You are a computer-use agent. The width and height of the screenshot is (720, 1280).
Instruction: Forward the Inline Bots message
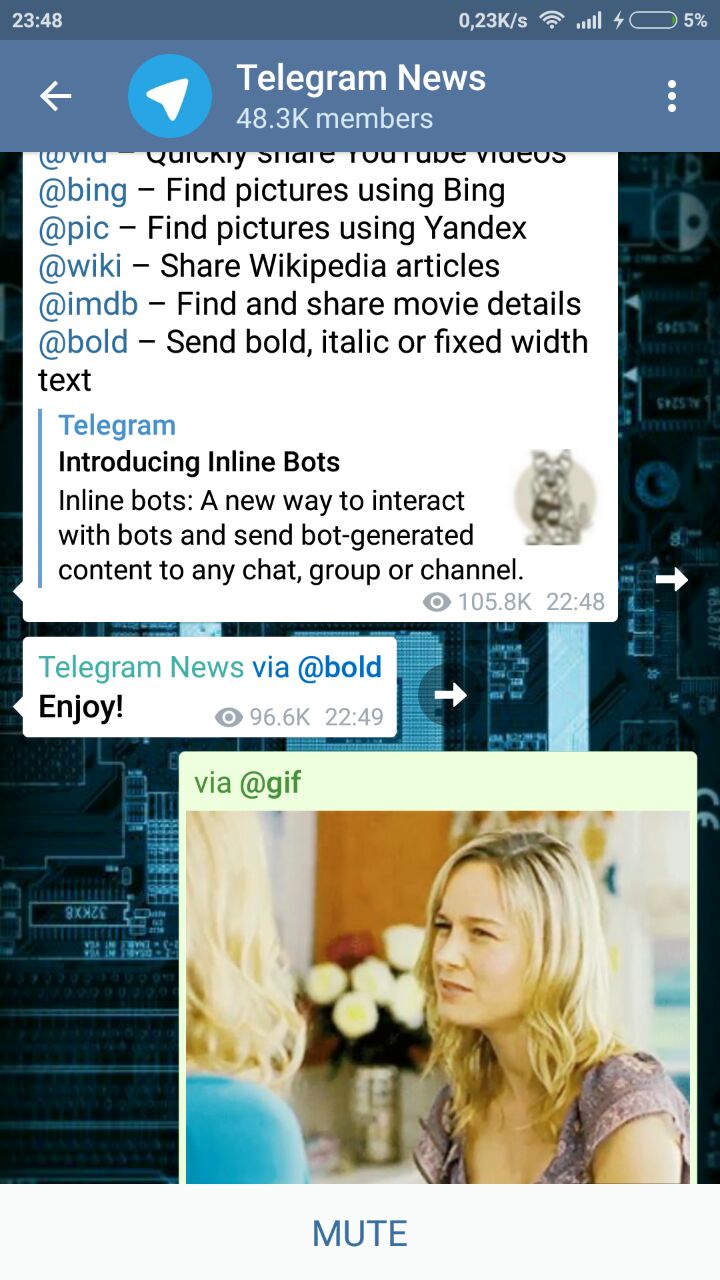pyautogui.click(x=672, y=579)
